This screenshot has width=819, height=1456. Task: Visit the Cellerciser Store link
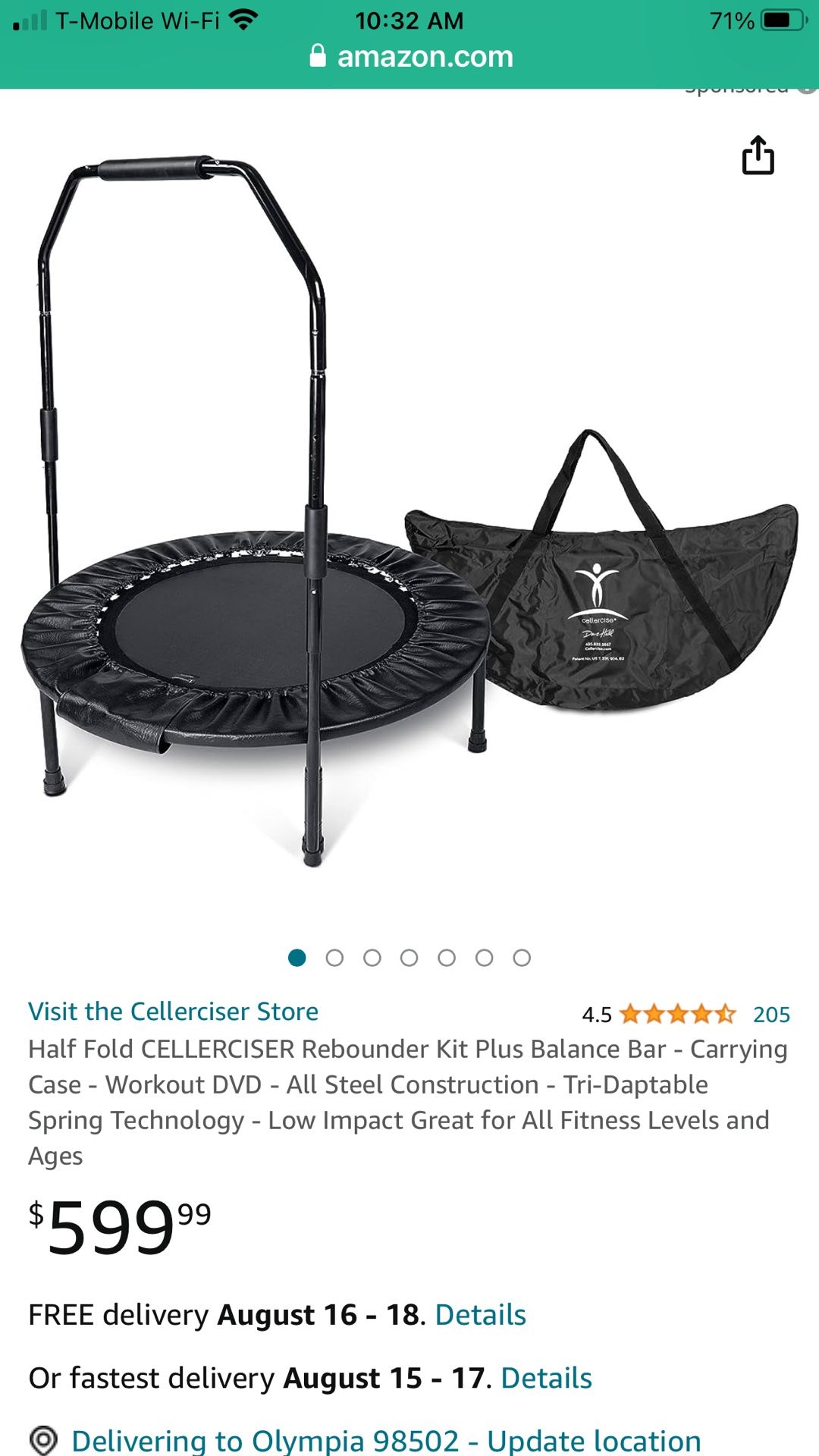point(173,1012)
